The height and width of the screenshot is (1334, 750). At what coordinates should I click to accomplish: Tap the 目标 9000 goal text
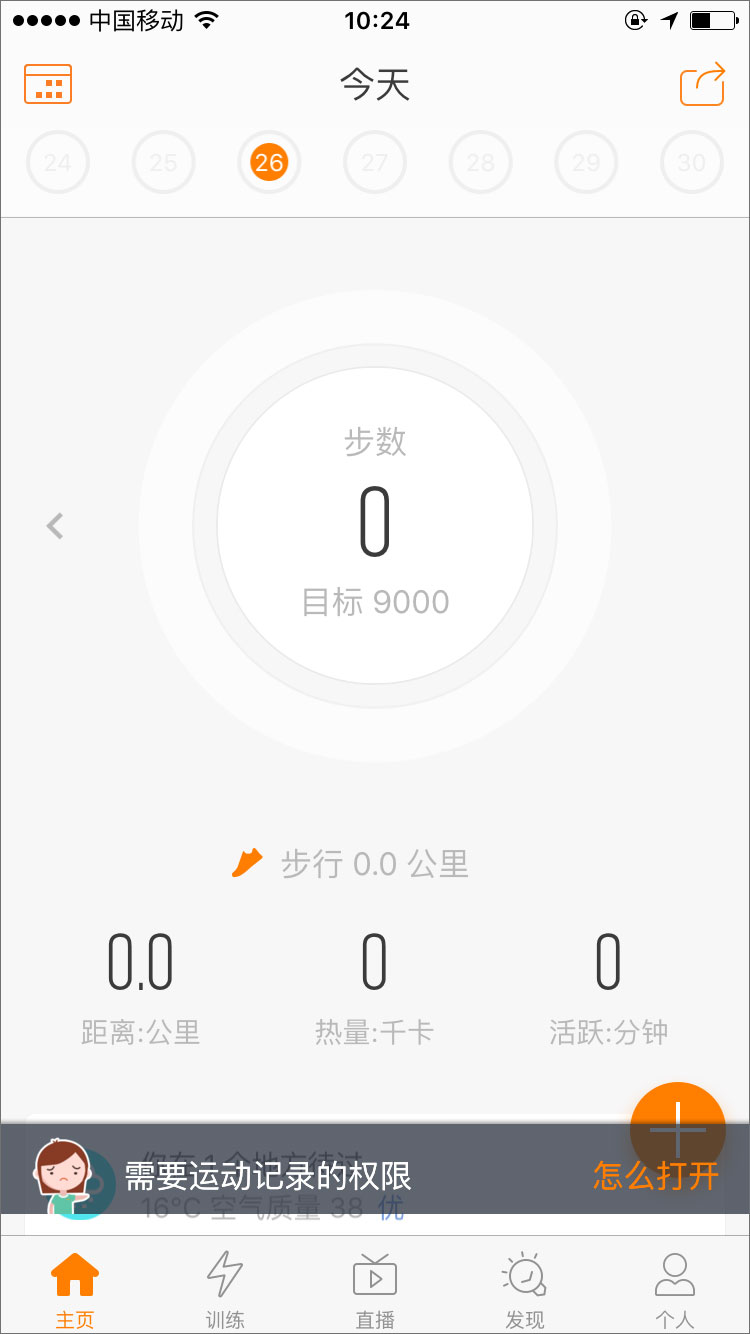pos(375,601)
